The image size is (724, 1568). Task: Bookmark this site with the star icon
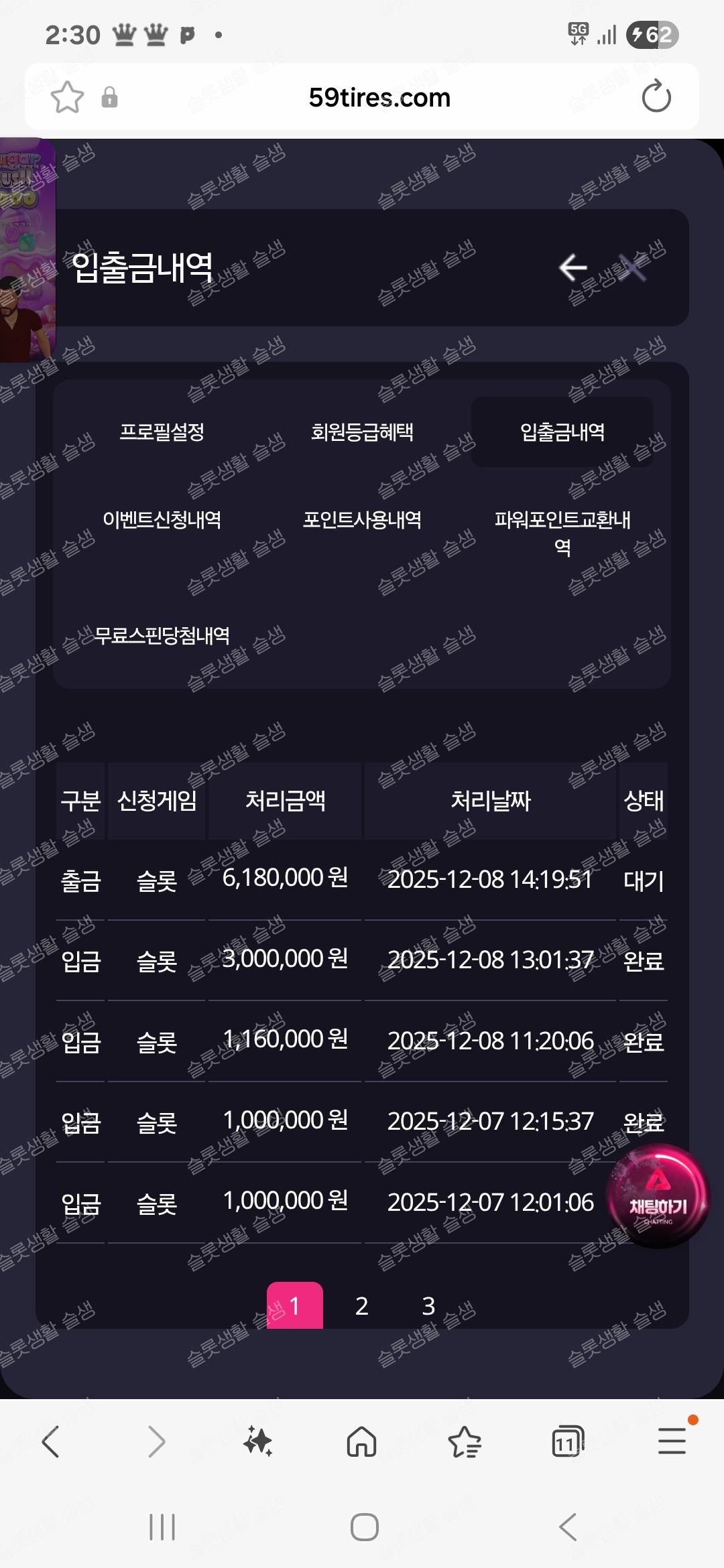[x=67, y=97]
